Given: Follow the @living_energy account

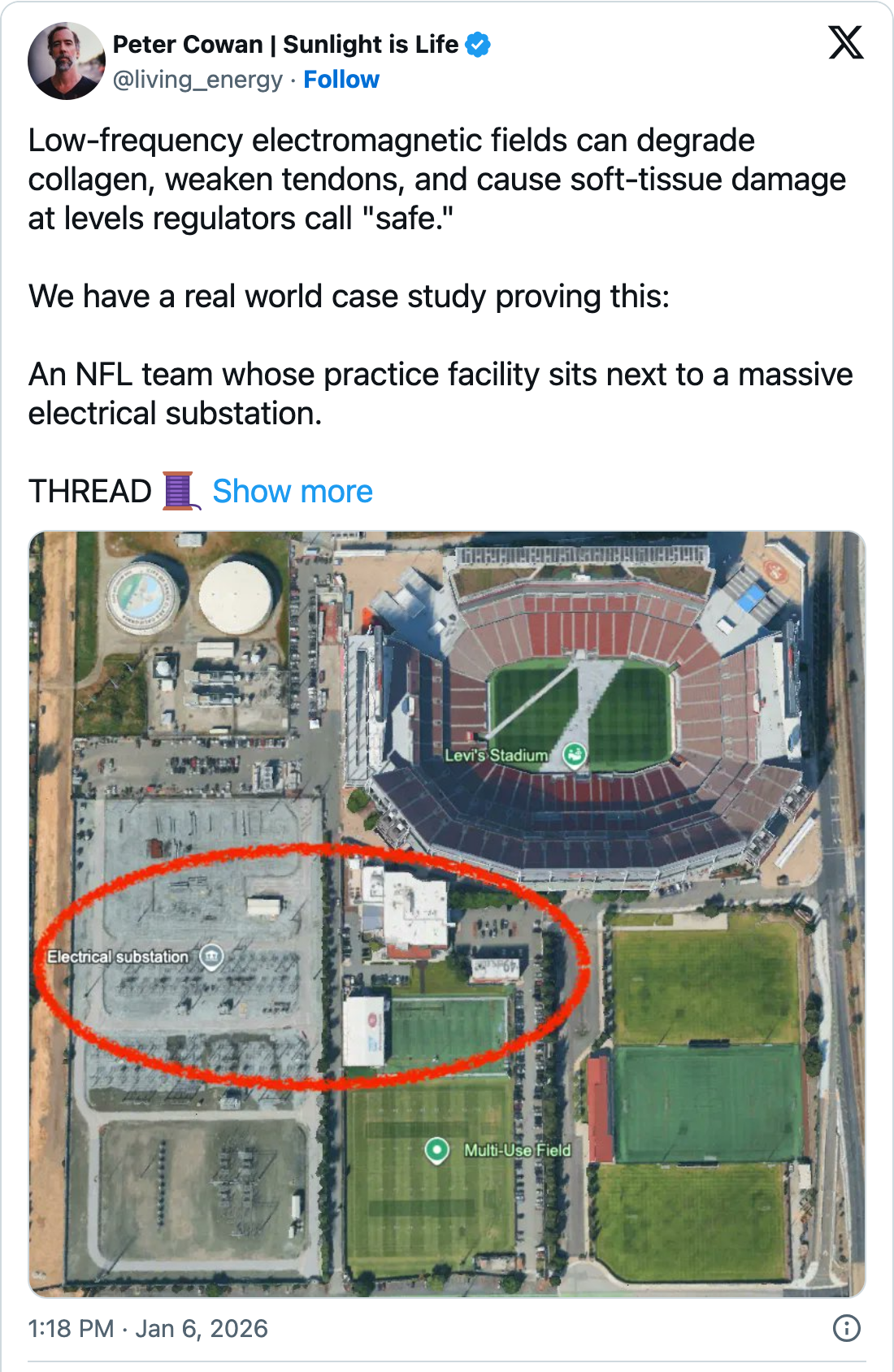Looking at the screenshot, I should point(341,80).
